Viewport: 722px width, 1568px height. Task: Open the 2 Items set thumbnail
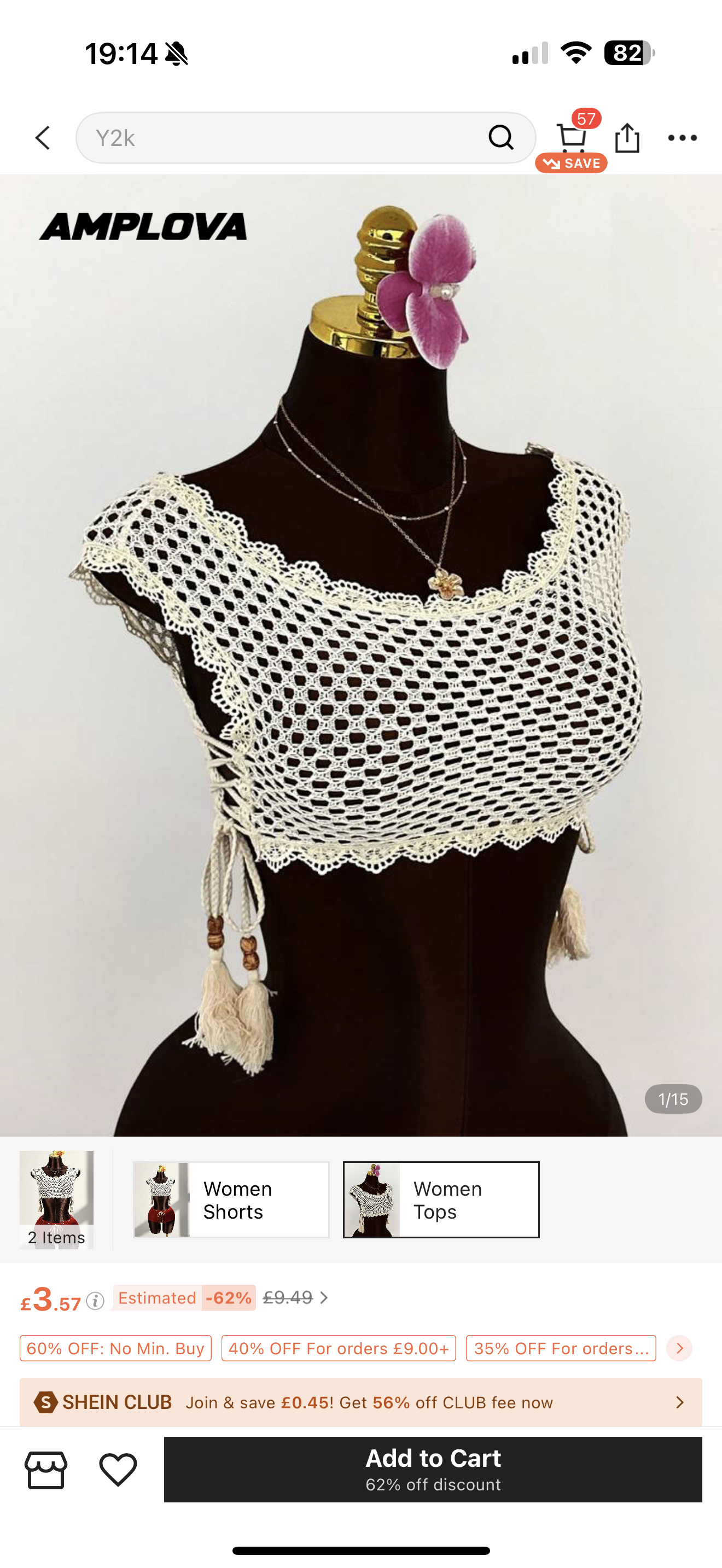pyautogui.click(x=57, y=1199)
